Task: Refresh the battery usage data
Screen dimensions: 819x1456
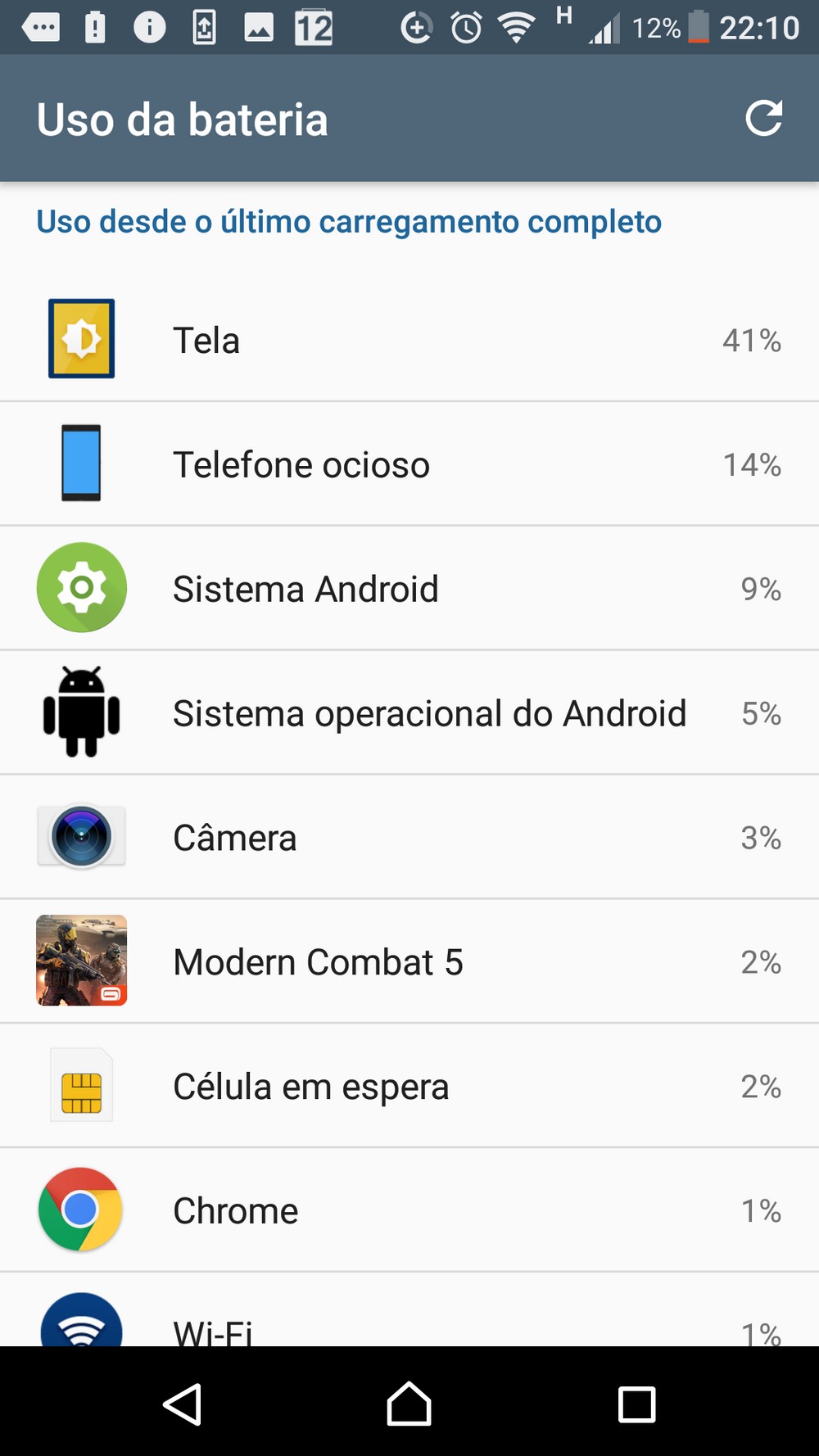Action: point(763,120)
